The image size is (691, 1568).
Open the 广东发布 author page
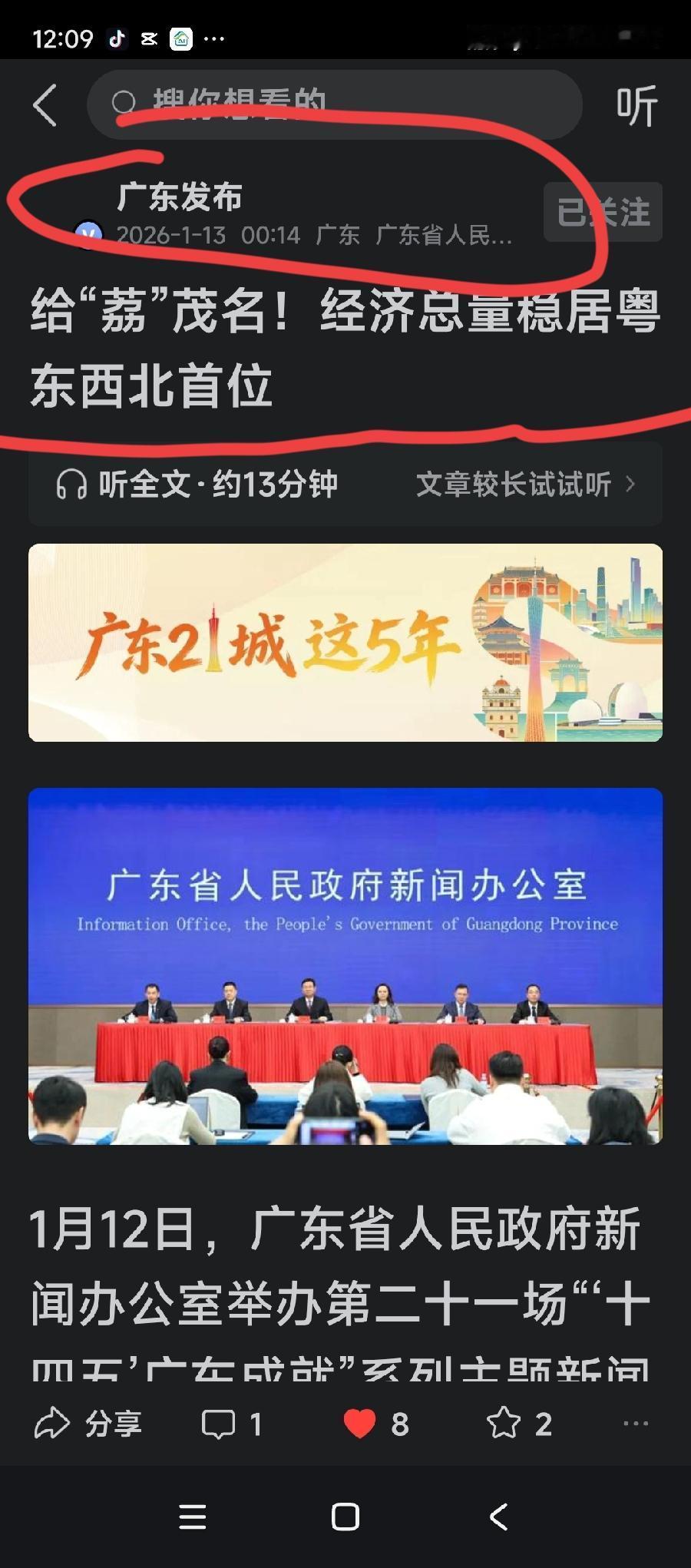coord(180,197)
